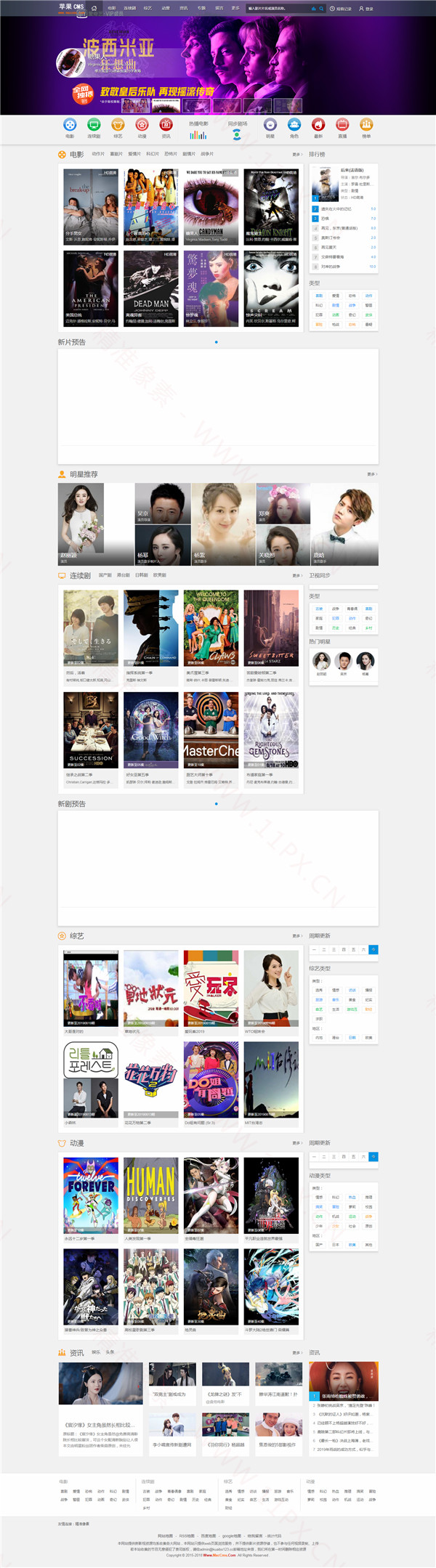The height and width of the screenshot is (1568, 436).
Task: Go to the home page icon
Action: click(x=94, y=8)
